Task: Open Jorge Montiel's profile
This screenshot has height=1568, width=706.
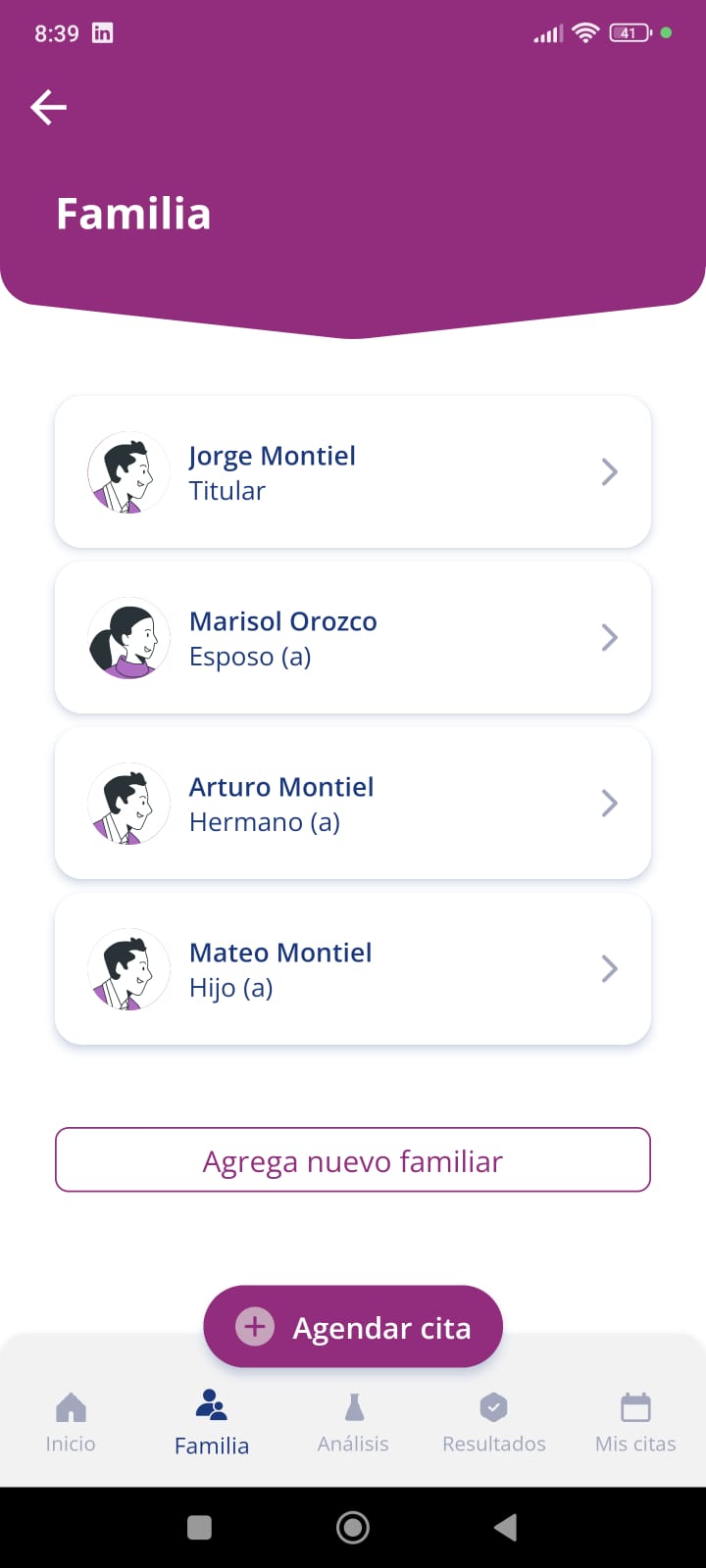Action: (353, 472)
